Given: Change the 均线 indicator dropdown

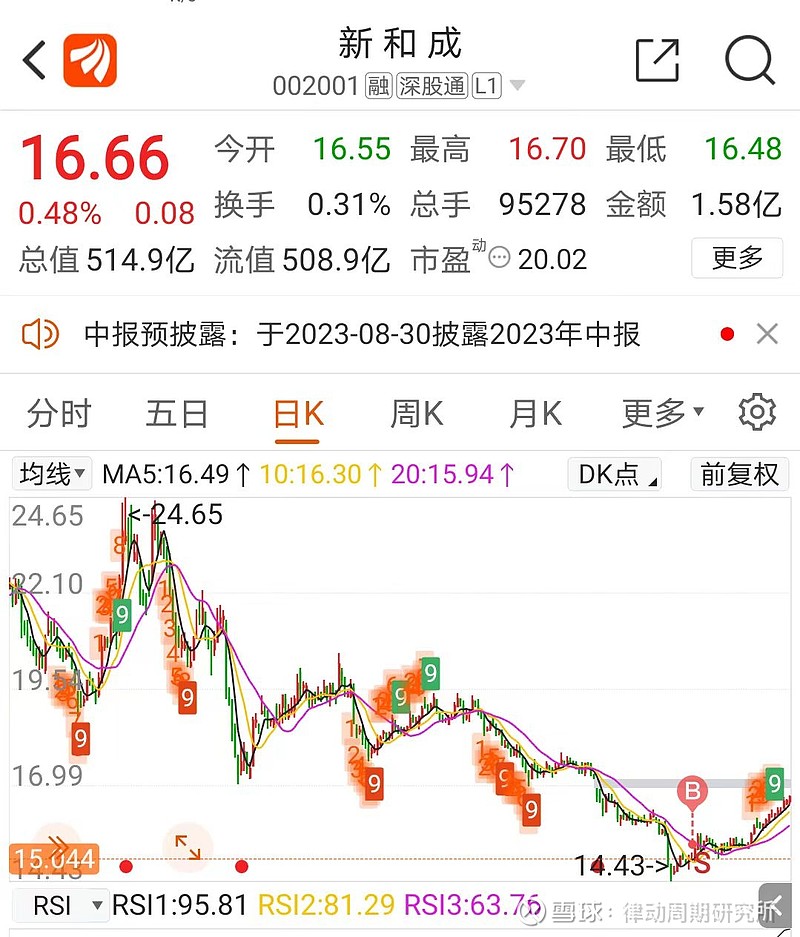Looking at the screenshot, I should pos(52,473).
